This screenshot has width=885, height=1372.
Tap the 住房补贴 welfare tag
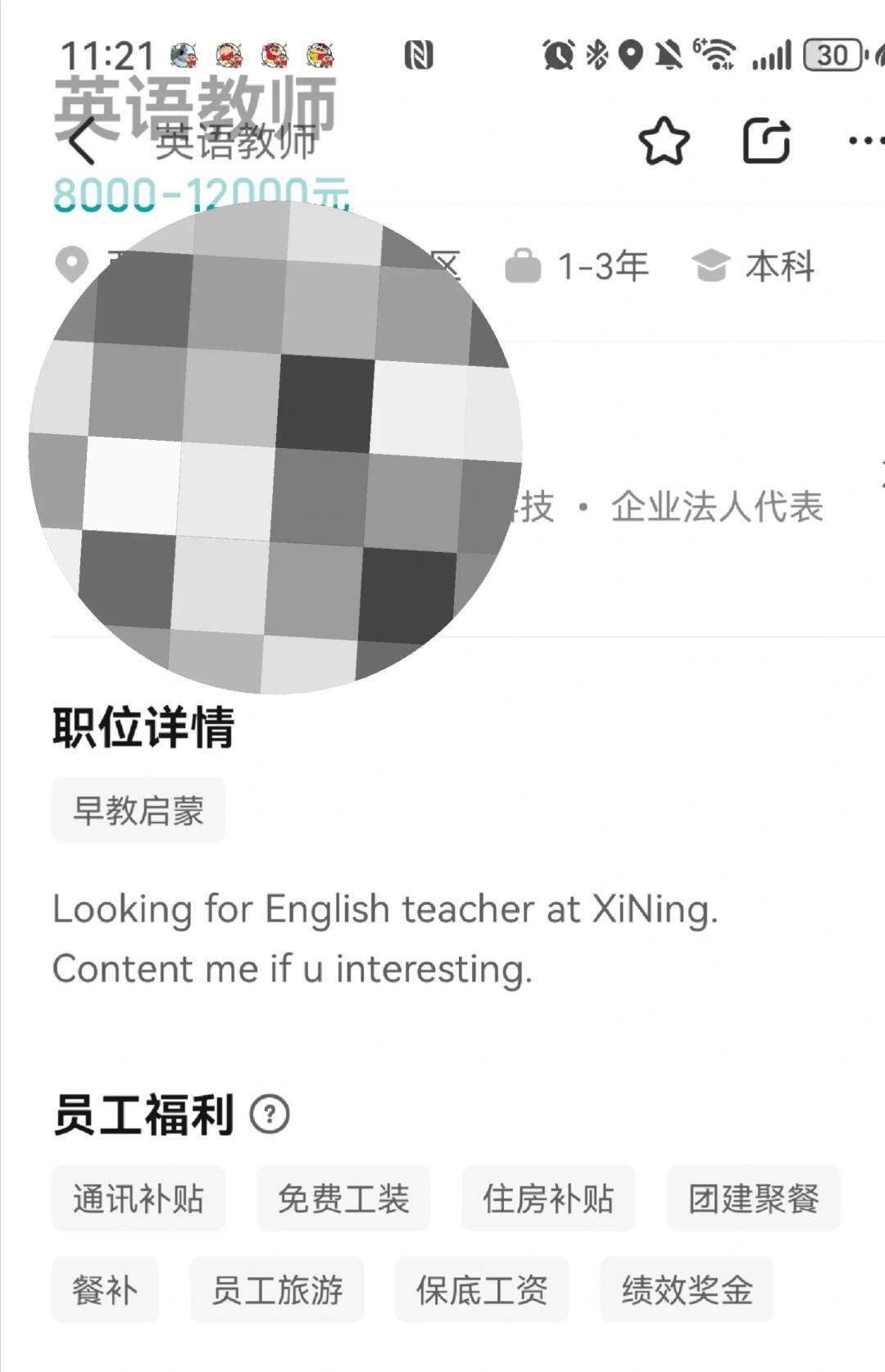click(549, 1198)
